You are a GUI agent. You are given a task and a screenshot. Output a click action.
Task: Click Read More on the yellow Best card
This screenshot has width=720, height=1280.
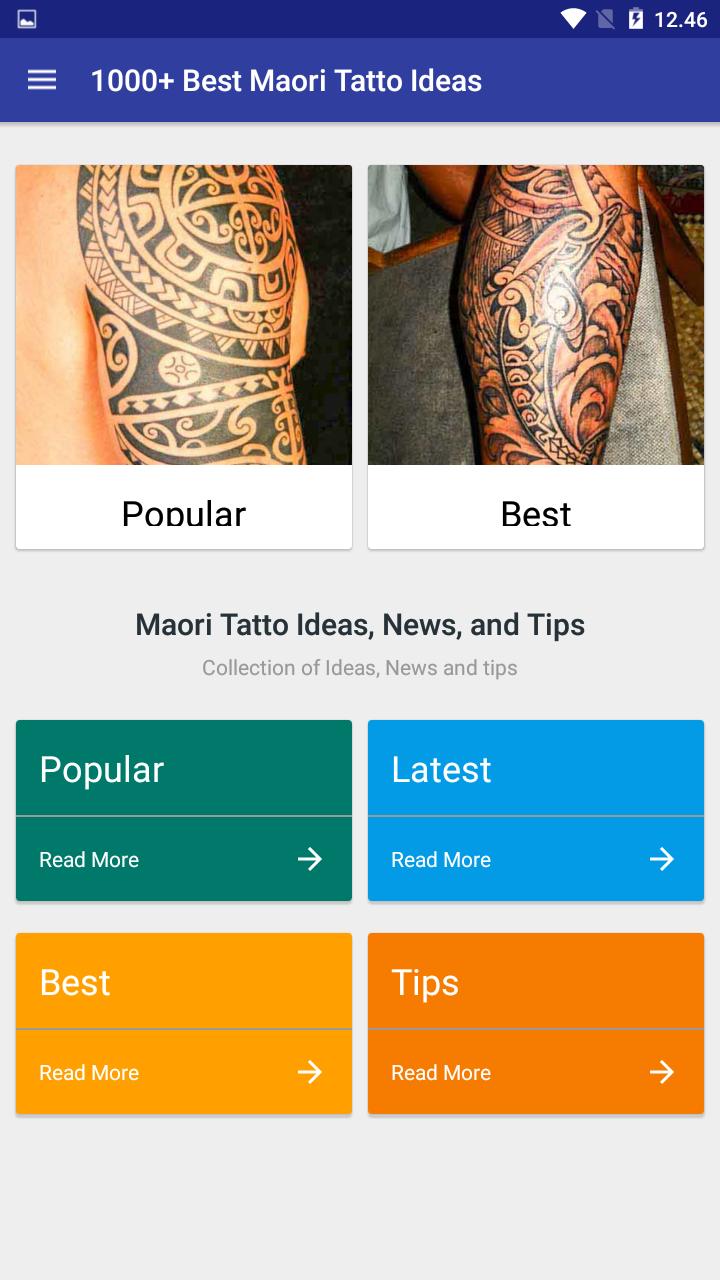point(88,1072)
